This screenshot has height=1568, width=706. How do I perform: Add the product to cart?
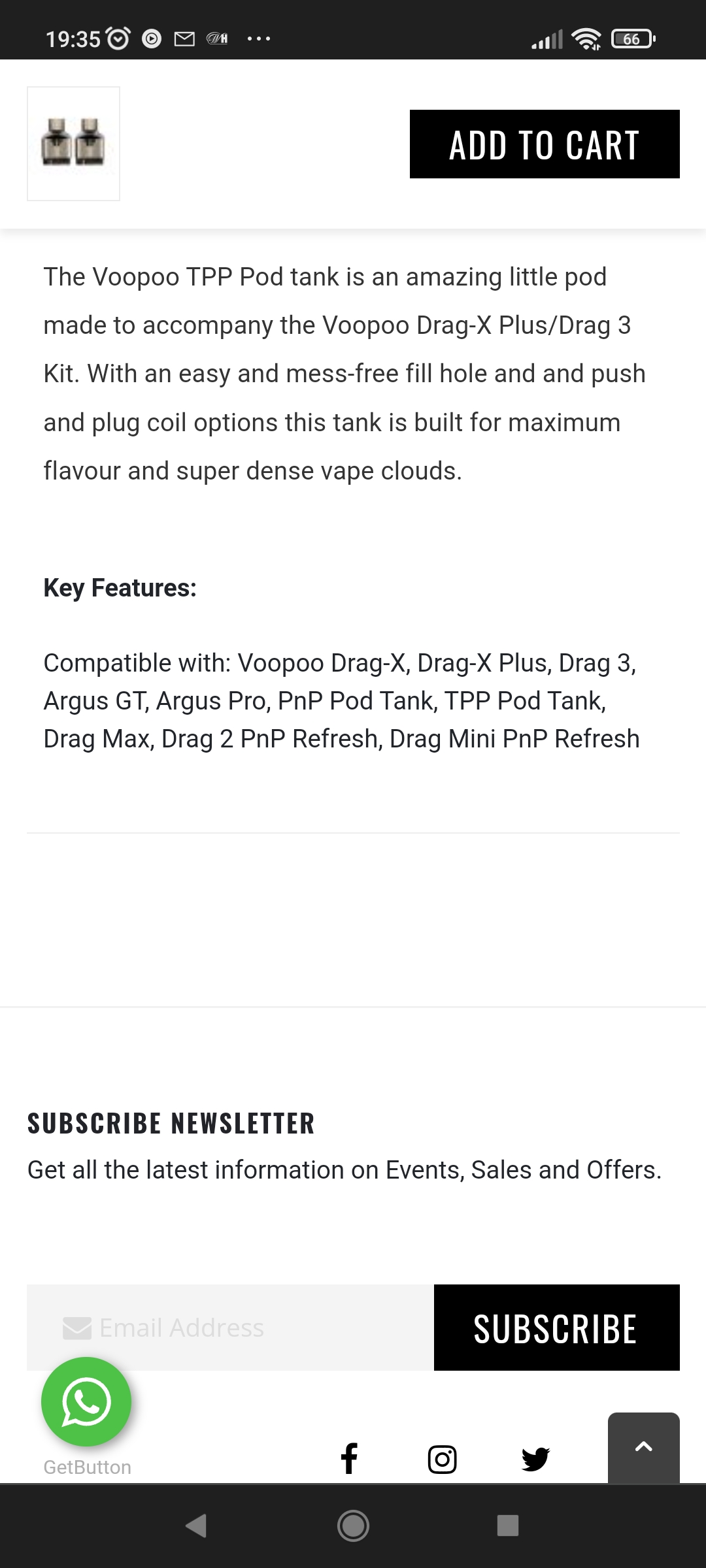545,144
